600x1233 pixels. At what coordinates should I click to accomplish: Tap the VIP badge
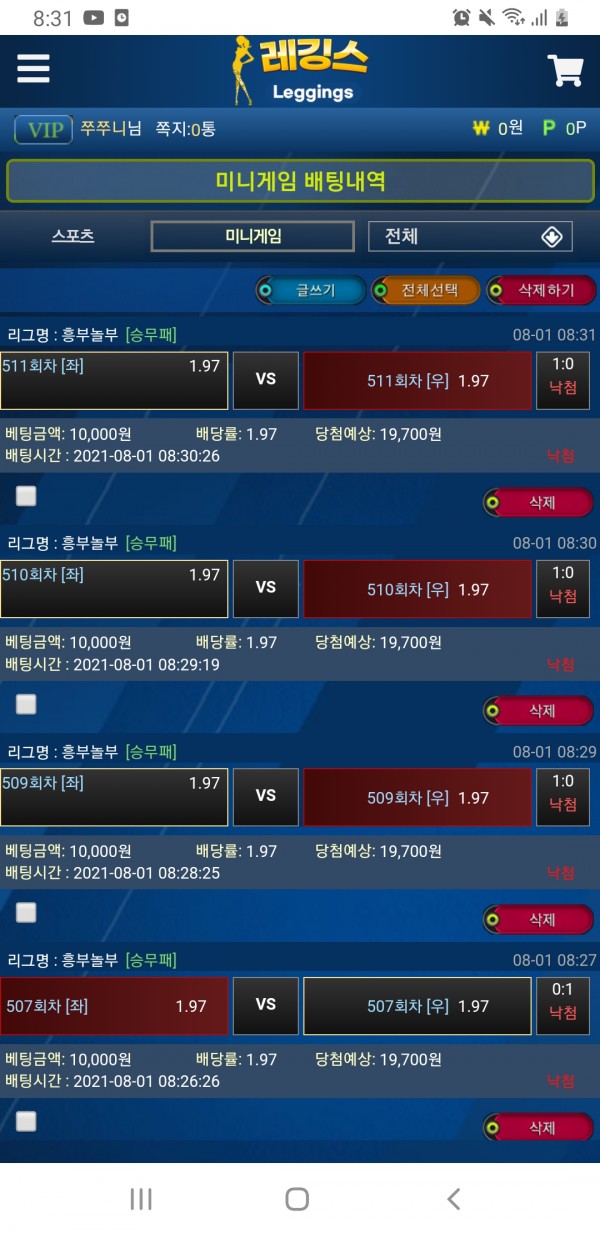pyautogui.click(x=44, y=130)
